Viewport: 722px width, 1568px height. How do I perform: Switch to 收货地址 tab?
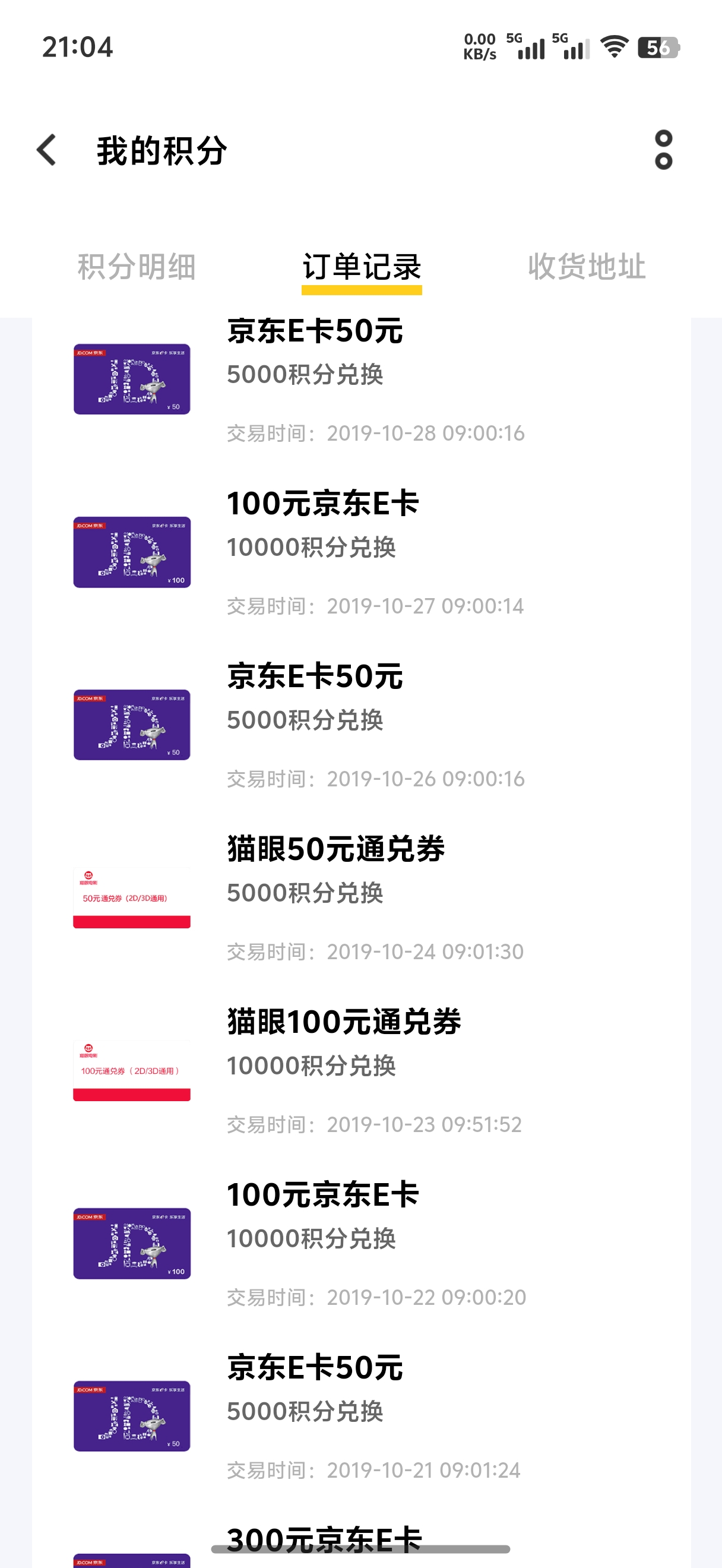[587, 267]
